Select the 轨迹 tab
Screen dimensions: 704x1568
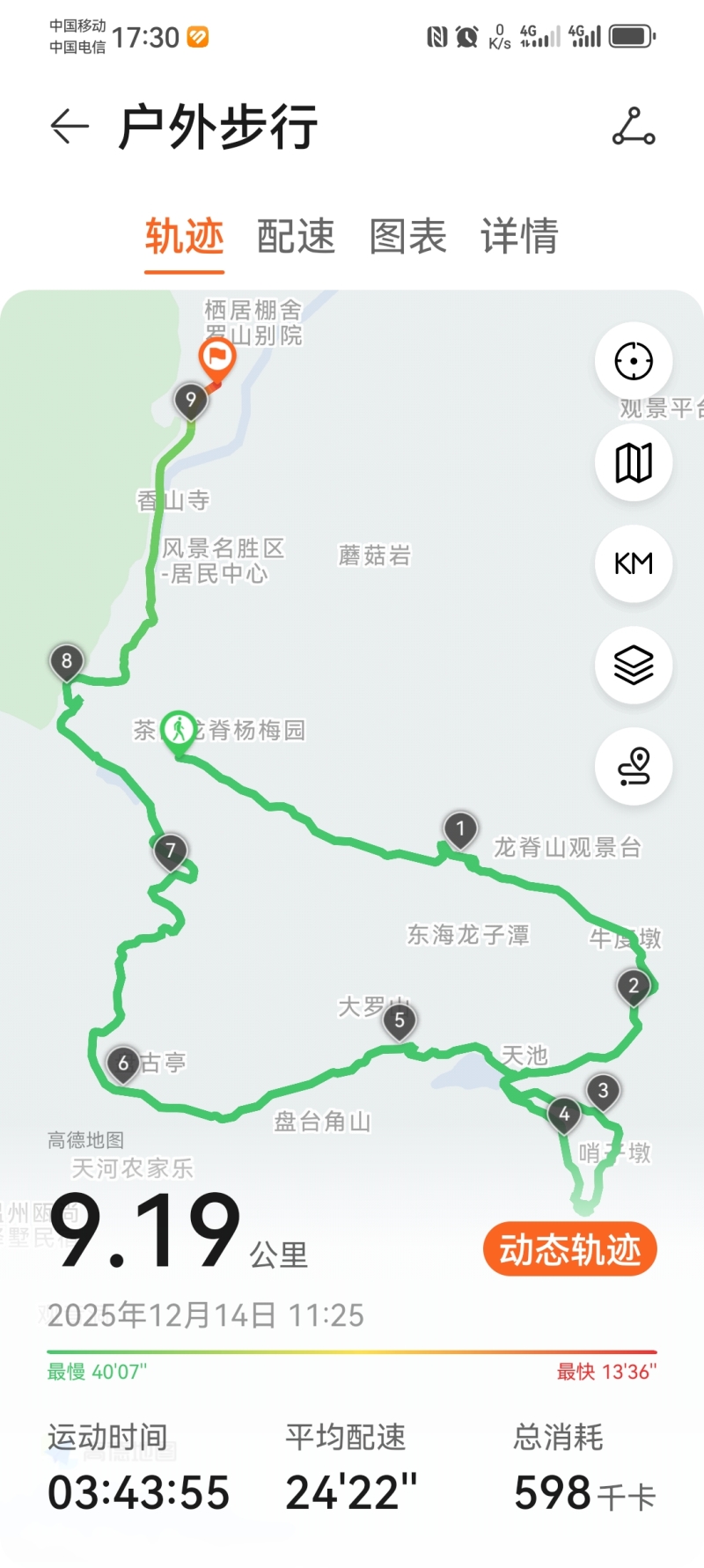[184, 236]
